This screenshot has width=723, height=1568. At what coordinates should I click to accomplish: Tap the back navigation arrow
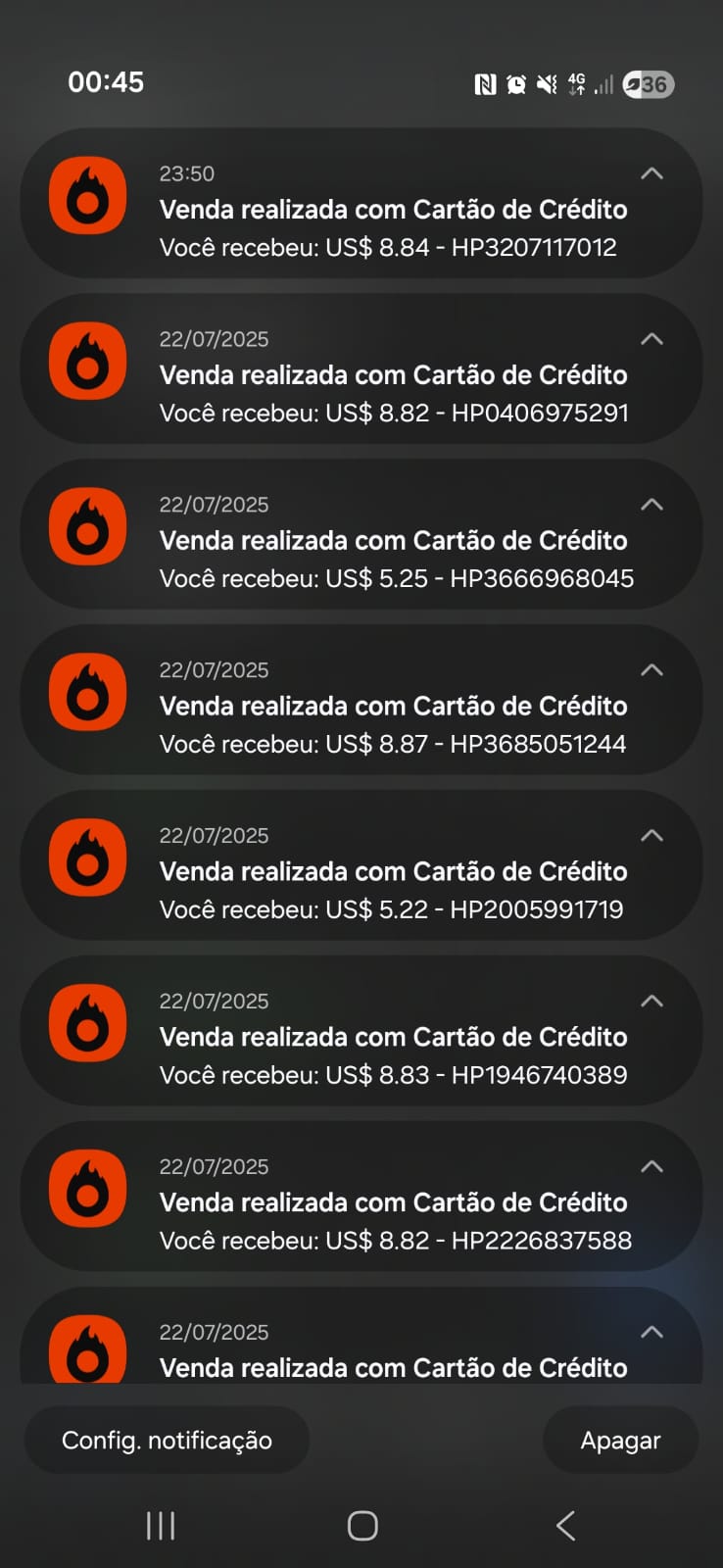[x=564, y=1525]
